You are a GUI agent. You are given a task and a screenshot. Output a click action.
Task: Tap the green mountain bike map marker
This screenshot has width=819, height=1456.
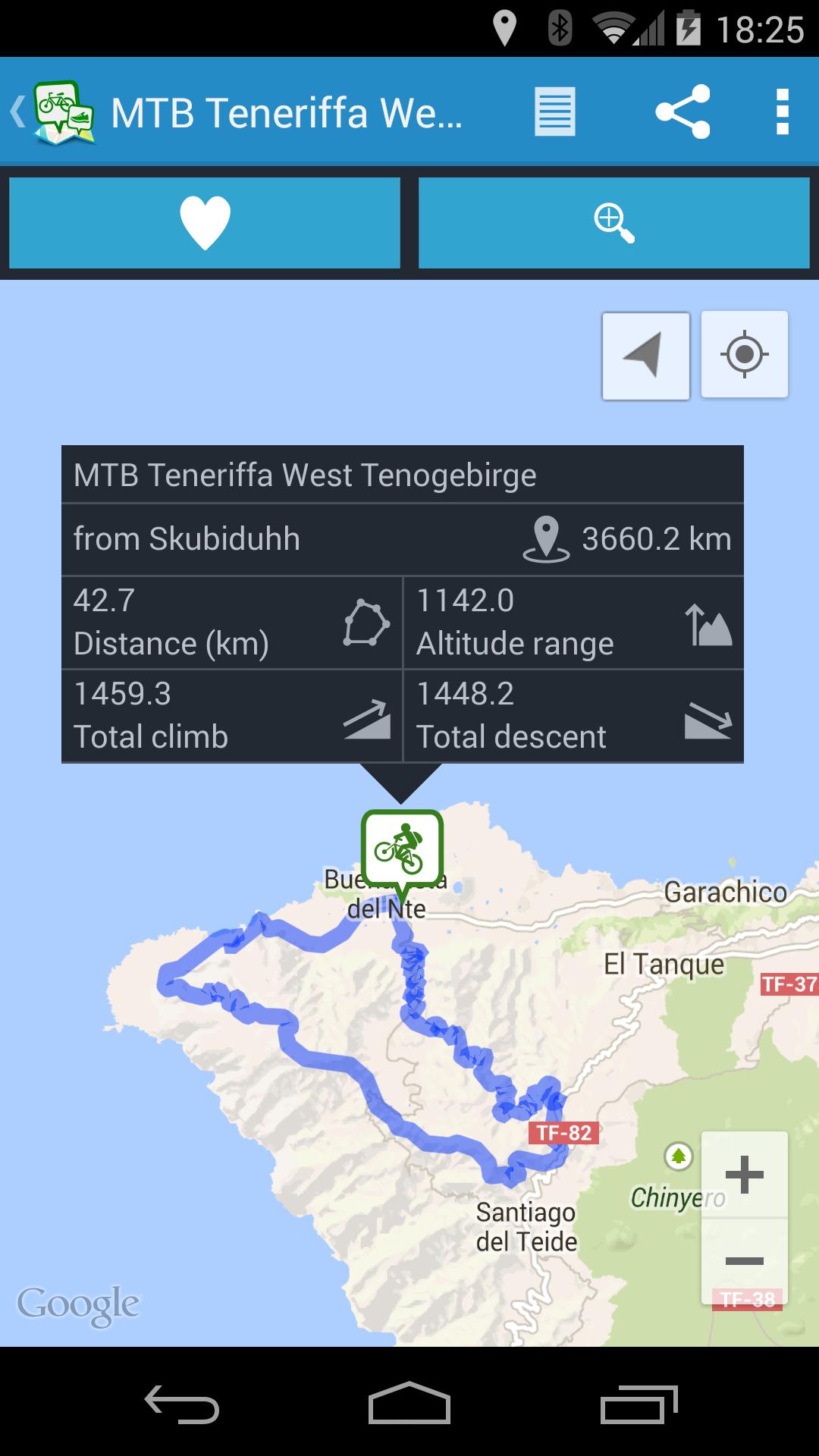tap(402, 849)
